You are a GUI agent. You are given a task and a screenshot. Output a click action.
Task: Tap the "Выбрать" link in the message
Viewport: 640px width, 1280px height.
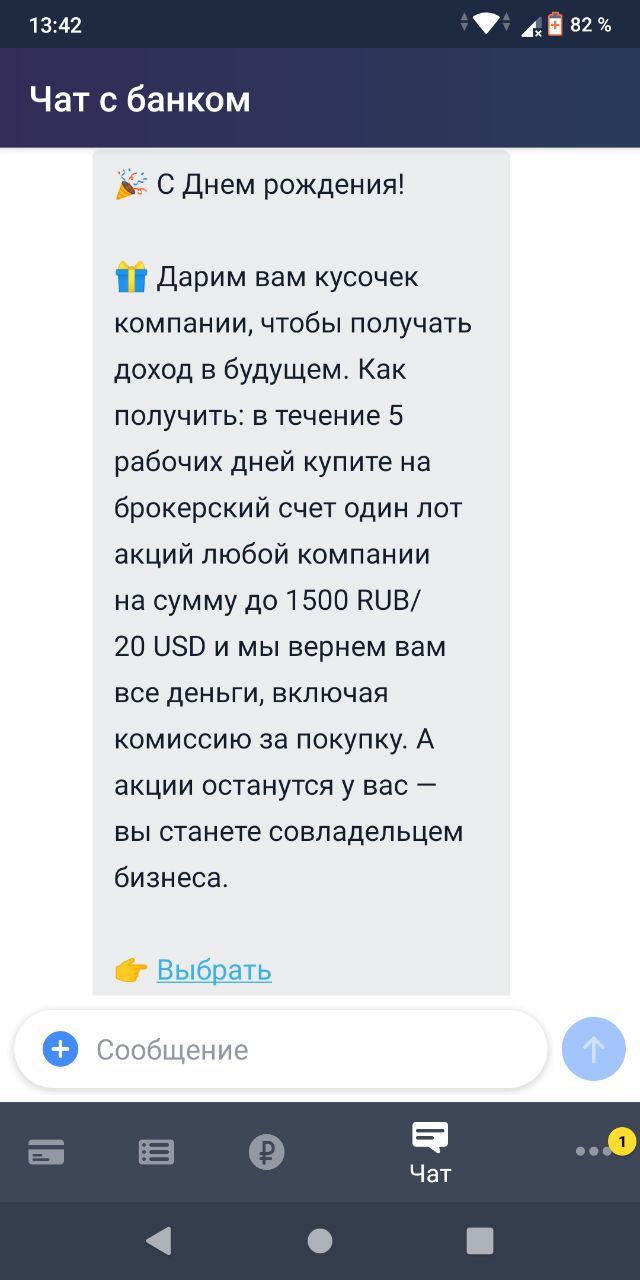214,970
